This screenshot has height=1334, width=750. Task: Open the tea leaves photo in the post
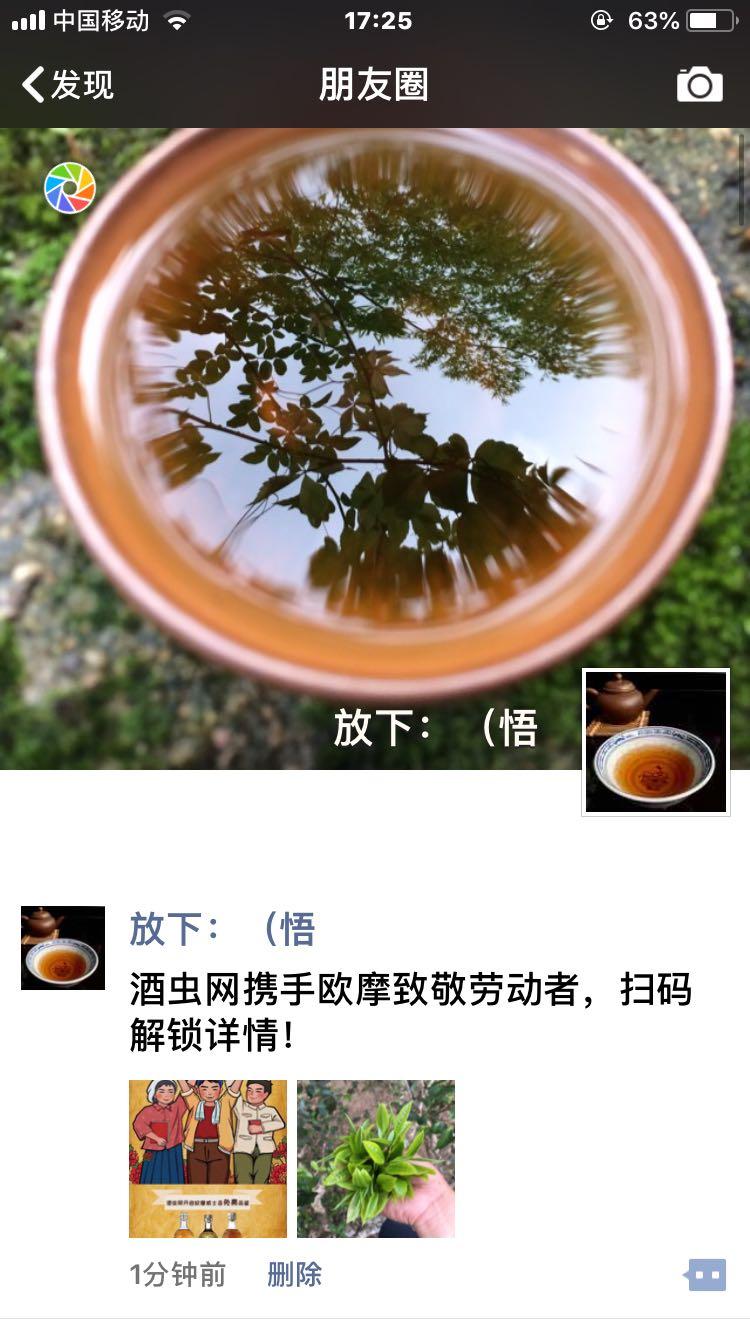pos(375,1158)
